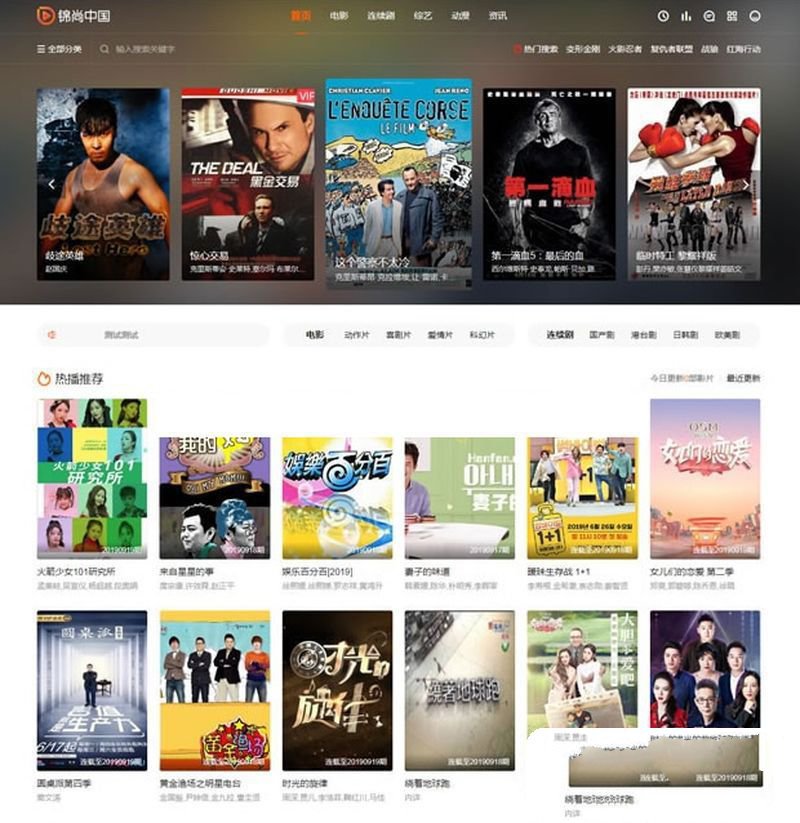Open the 综艺 tab
Viewport: 800px width, 823px height.
pyautogui.click(x=422, y=16)
